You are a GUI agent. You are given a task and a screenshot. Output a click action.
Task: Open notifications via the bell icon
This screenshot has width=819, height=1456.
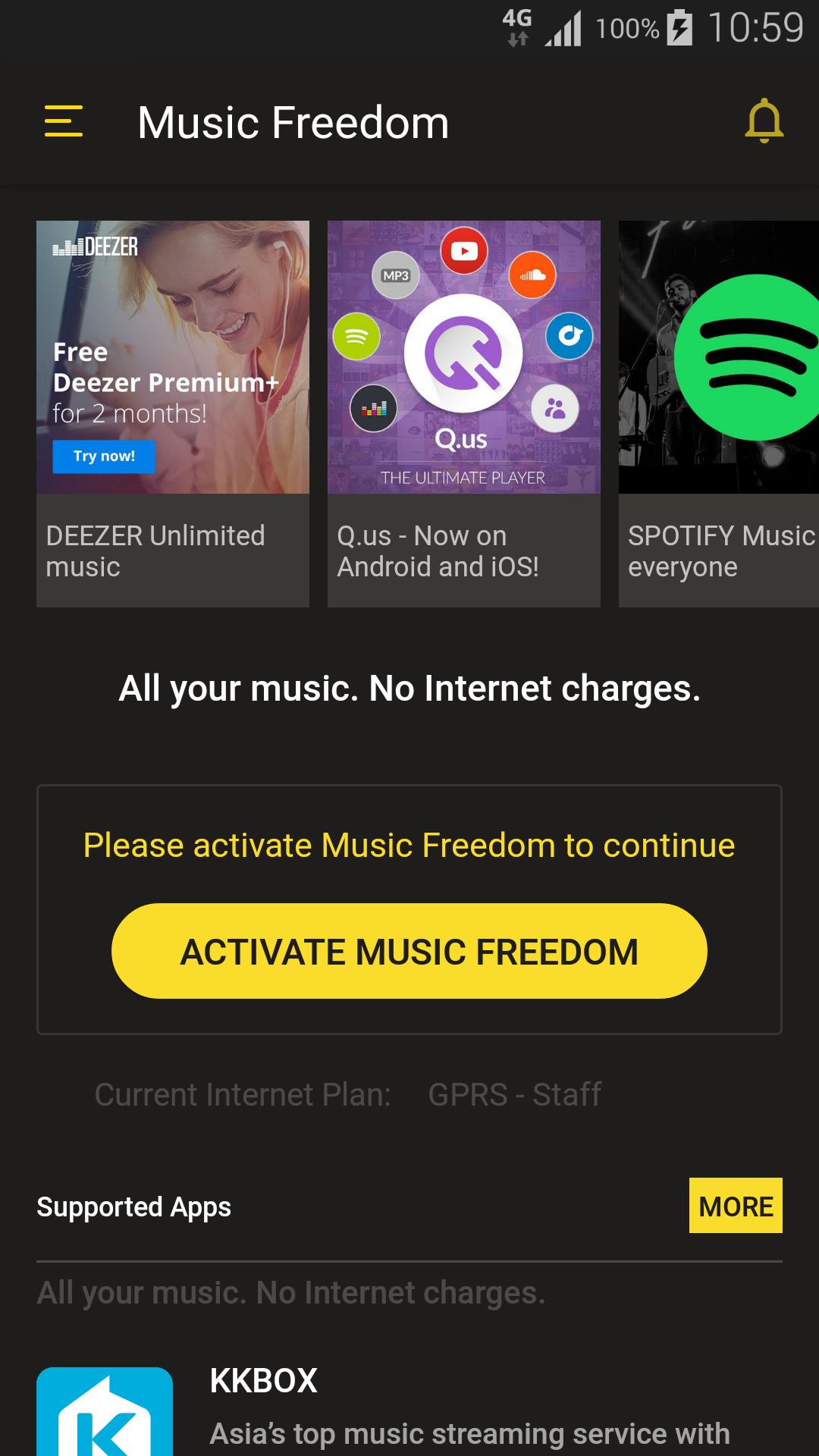pyautogui.click(x=762, y=121)
